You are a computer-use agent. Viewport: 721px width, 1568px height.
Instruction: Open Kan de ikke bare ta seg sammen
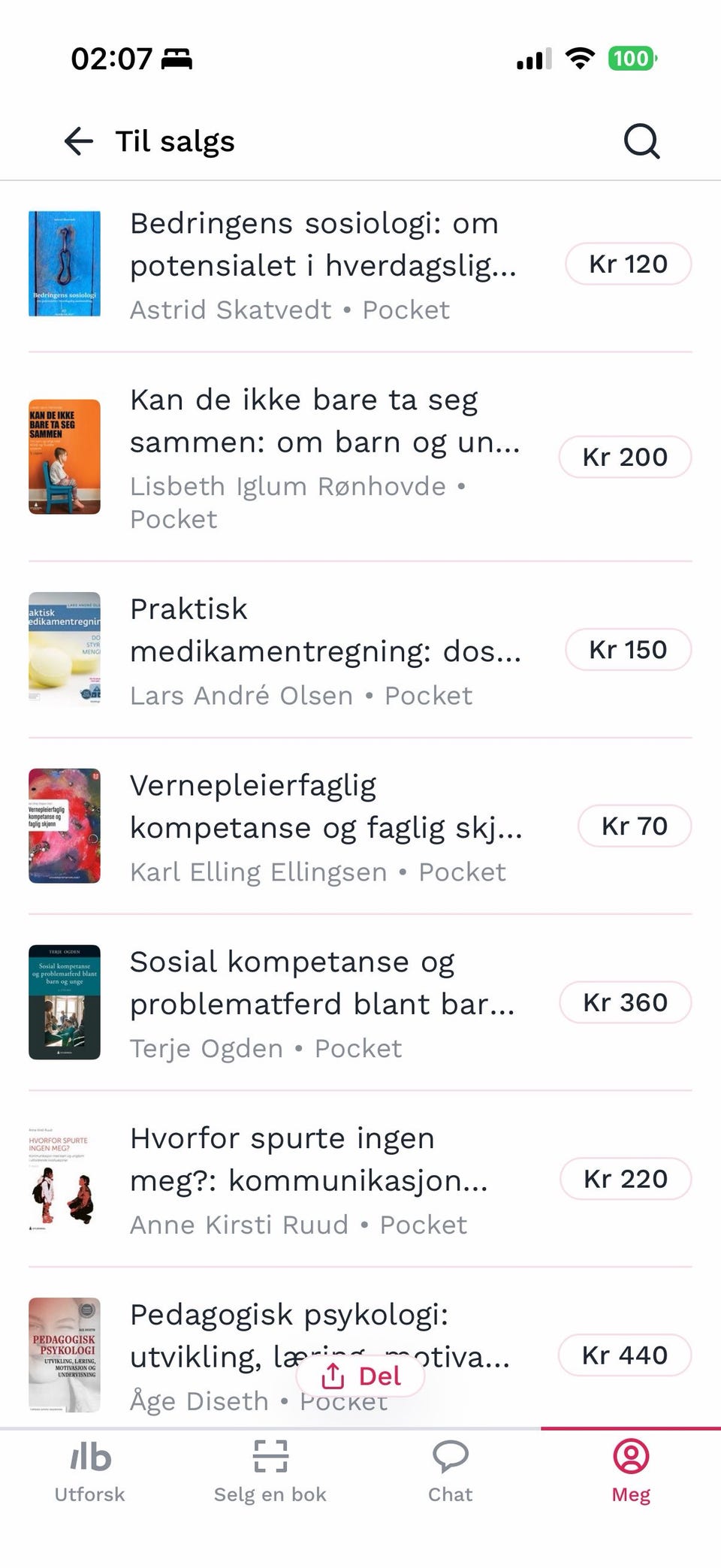point(360,457)
